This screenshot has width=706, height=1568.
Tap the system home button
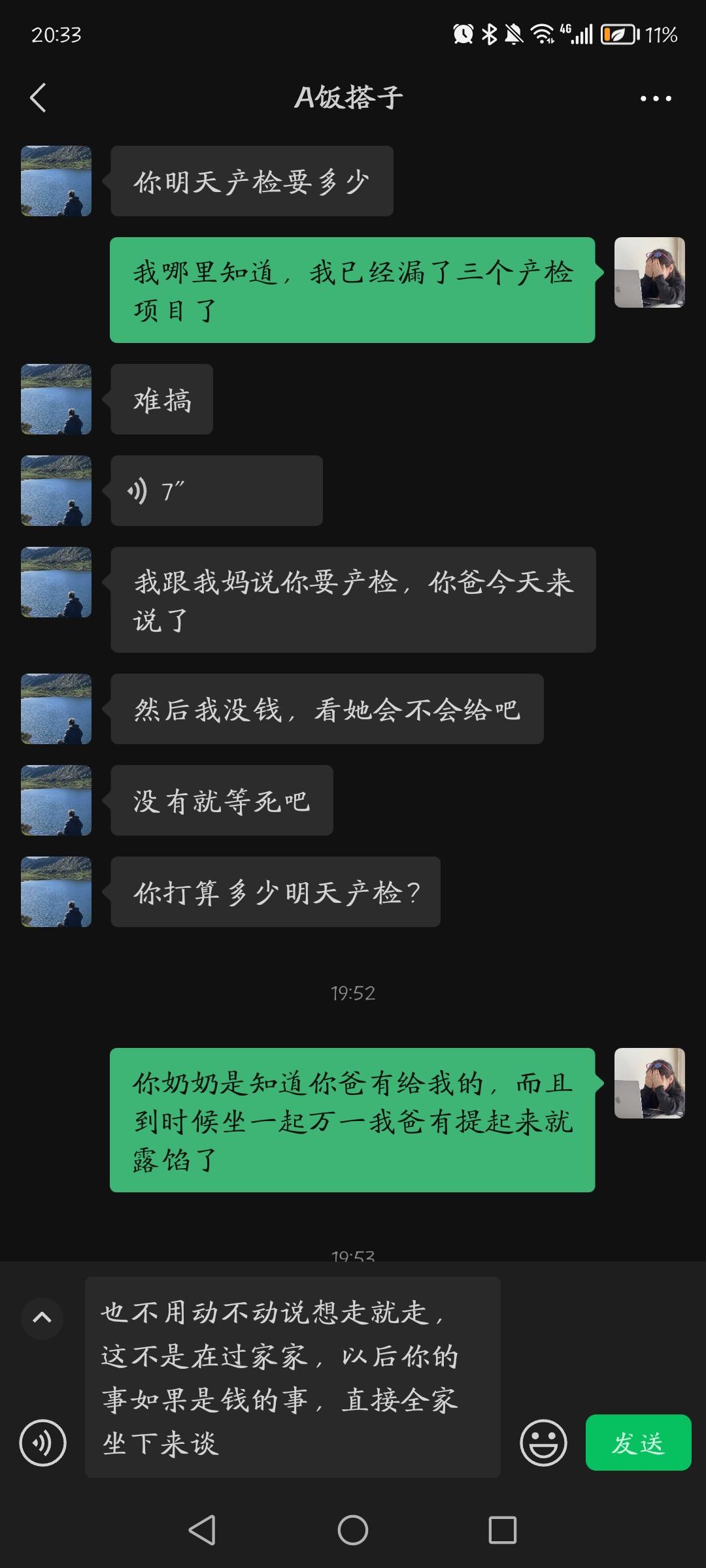tap(353, 1529)
